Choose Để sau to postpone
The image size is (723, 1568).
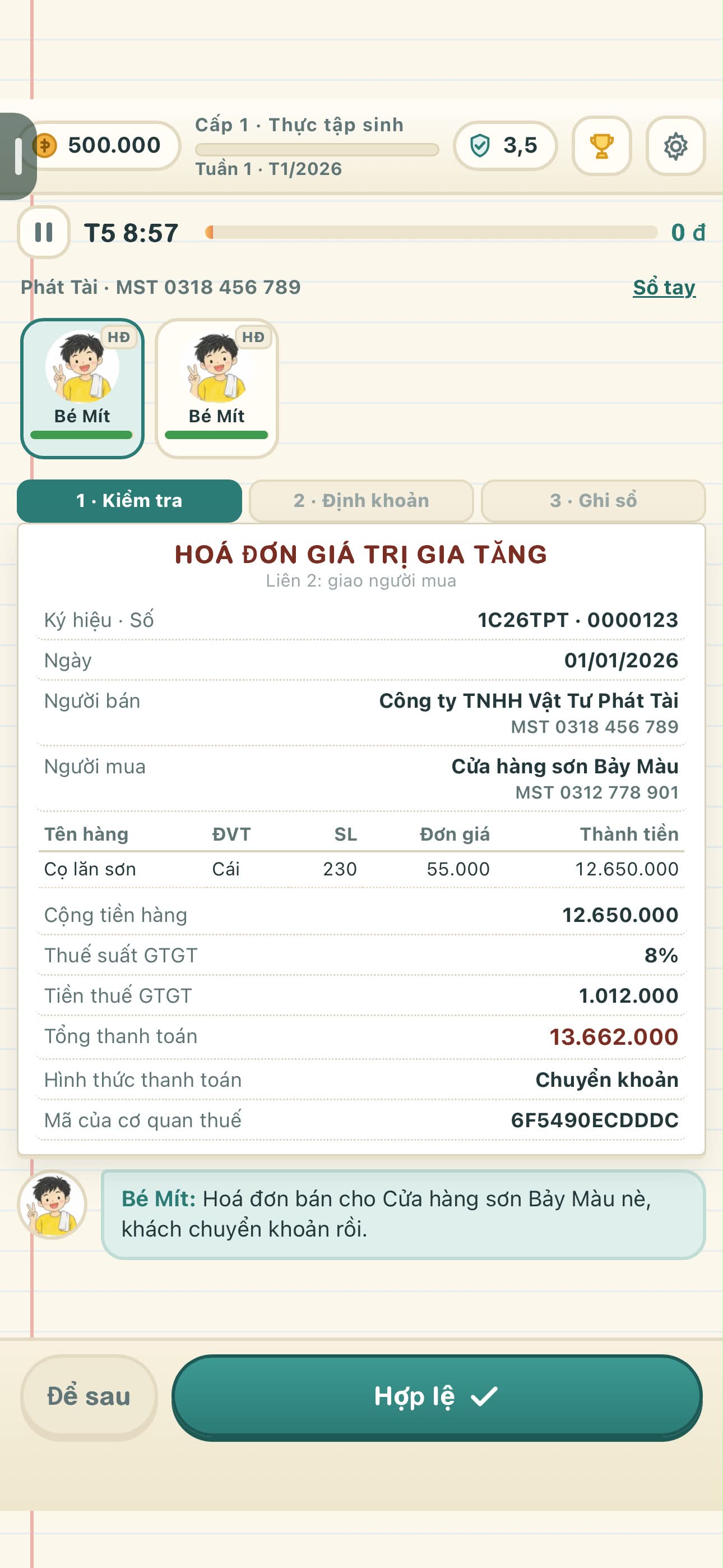pyautogui.click(x=89, y=1396)
